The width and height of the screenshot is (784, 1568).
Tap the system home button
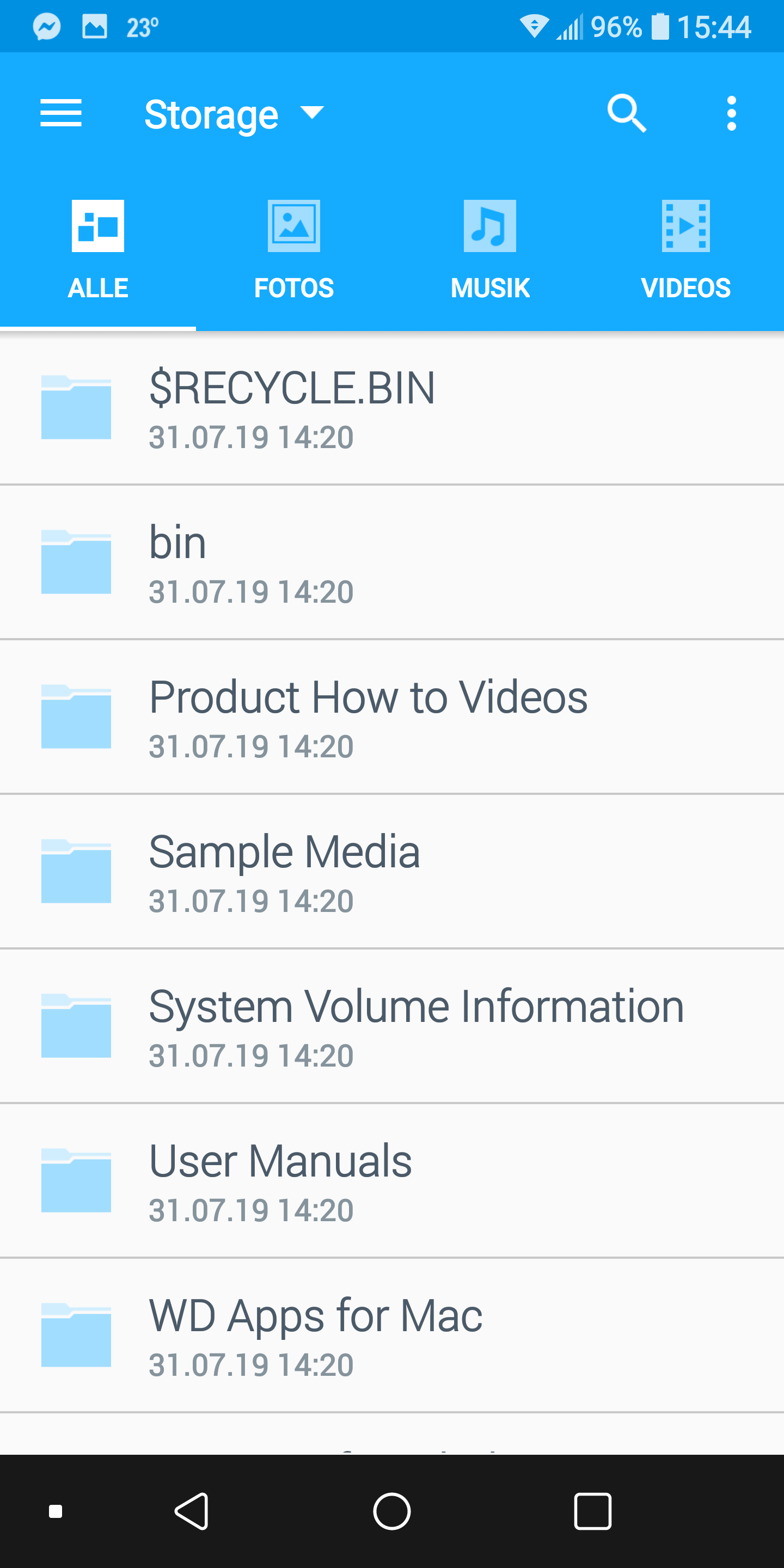coord(392,1511)
